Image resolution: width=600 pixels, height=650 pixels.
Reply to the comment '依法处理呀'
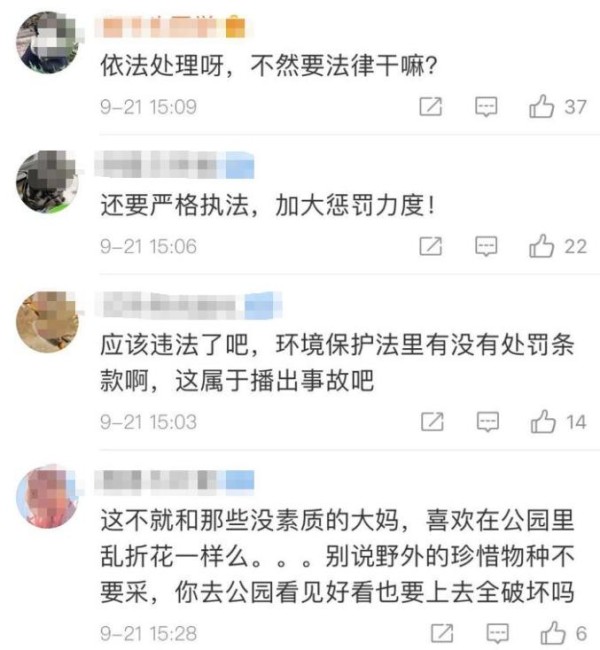(x=486, y=107)
